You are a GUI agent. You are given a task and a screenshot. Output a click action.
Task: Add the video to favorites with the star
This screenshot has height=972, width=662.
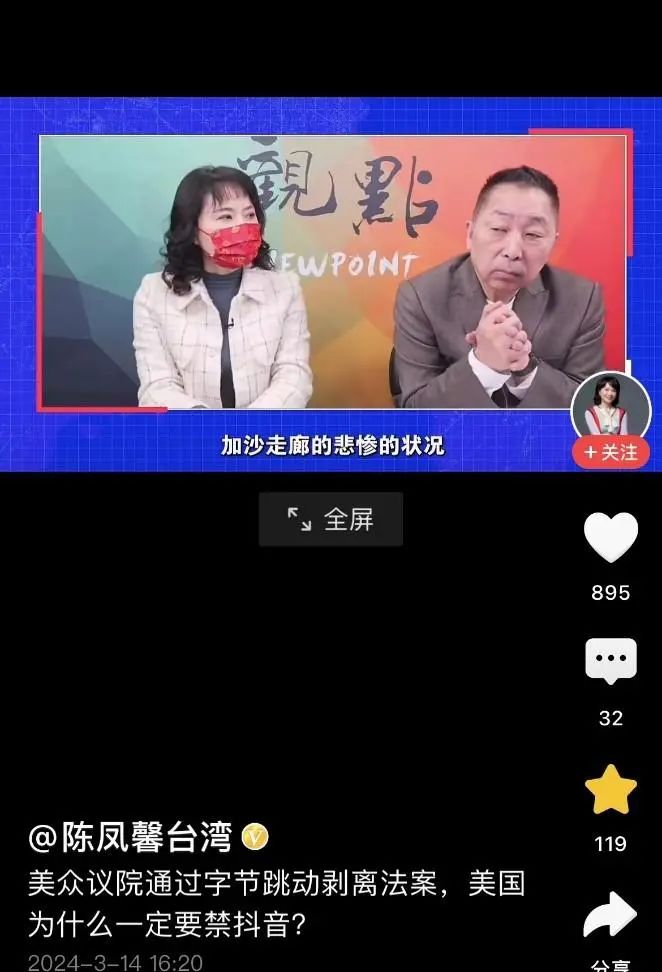point(610,790)
